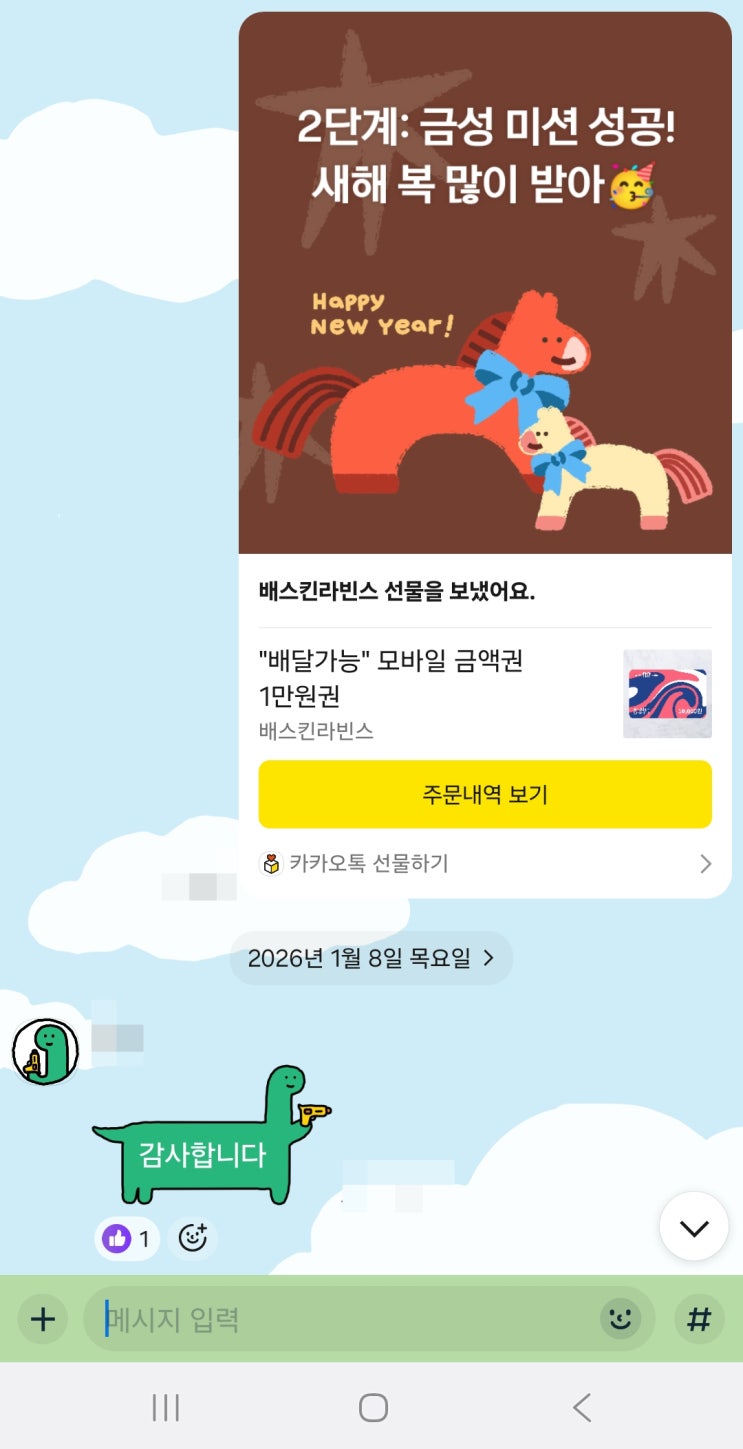Open 카카오톡 선물하기 link
The width and height of the screenshot is (743, 1449).
pos(485,864)
